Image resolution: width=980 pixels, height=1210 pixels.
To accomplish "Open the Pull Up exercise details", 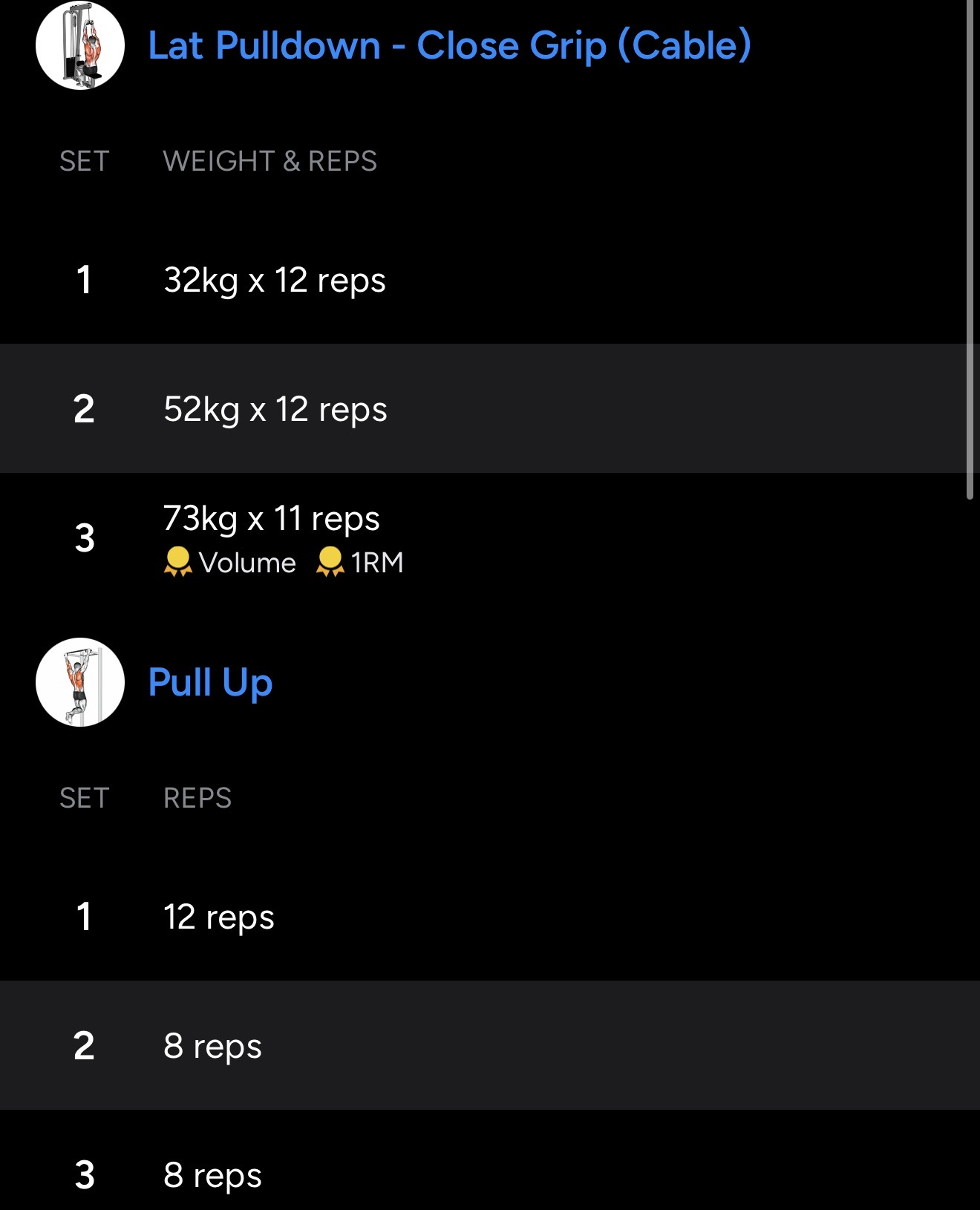I will point(210,682).
